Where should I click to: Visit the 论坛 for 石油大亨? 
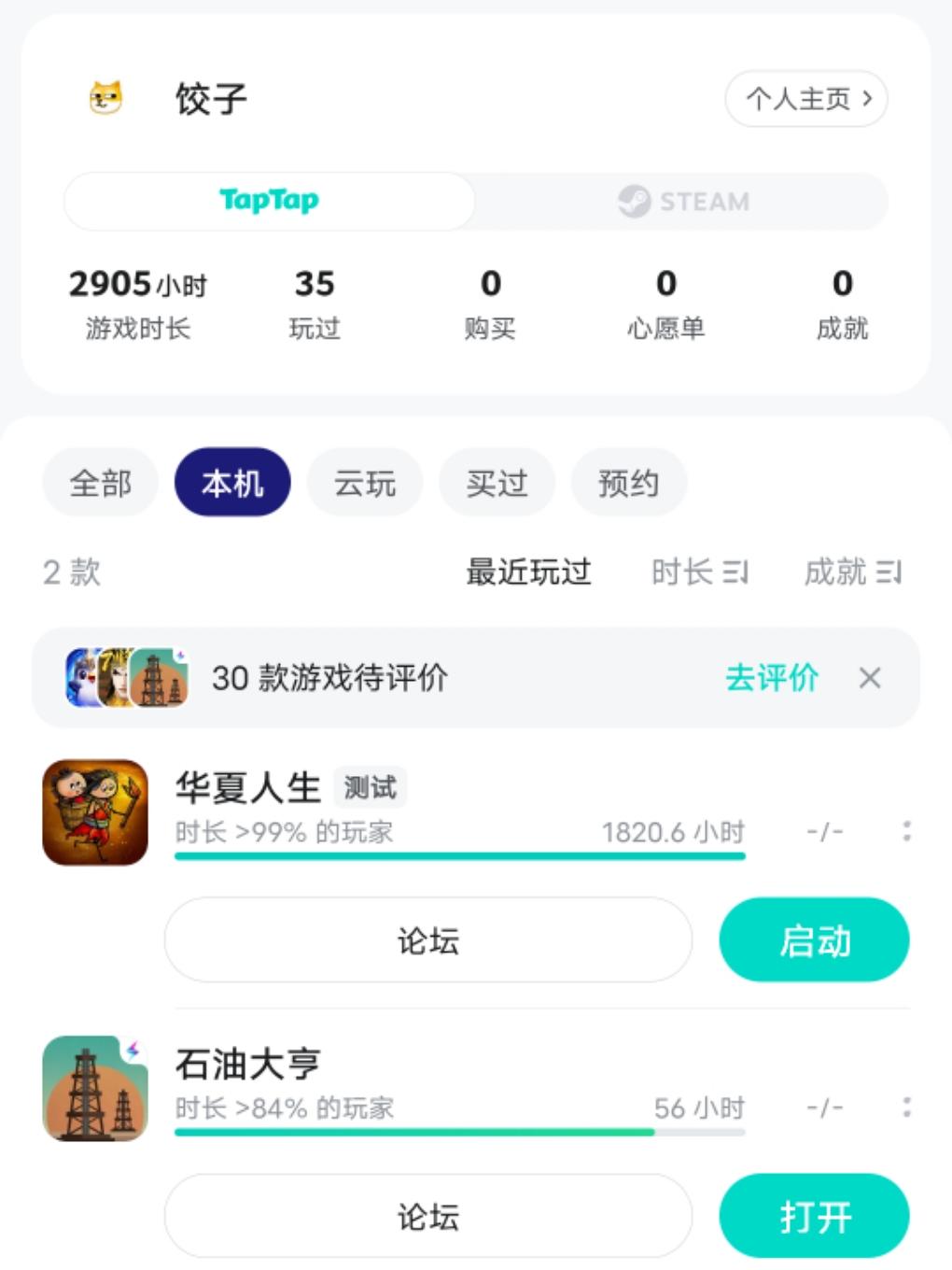point(428,1217)
